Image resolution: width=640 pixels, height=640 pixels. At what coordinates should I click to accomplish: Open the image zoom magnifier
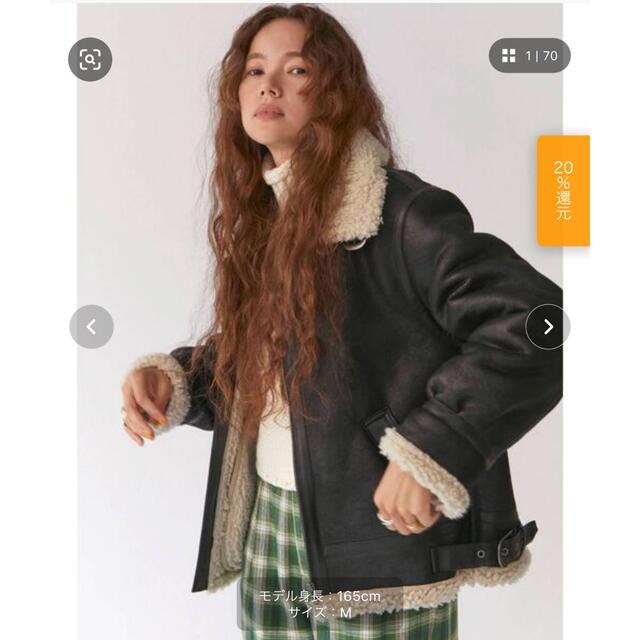pyautogui.click(x=90, y=60)
